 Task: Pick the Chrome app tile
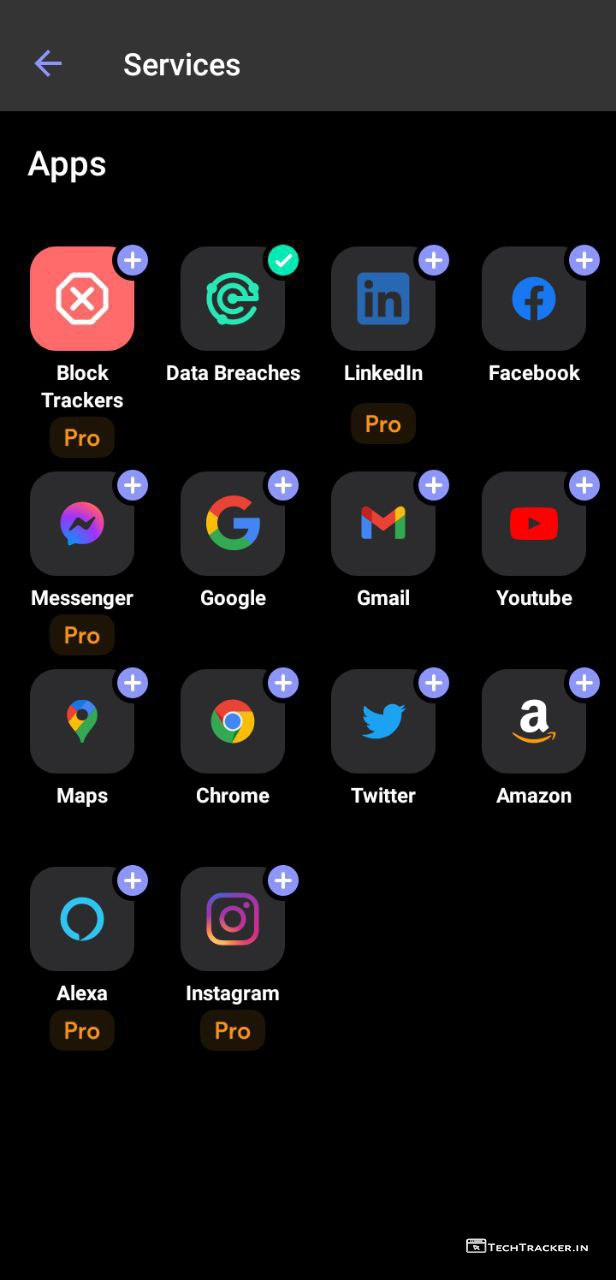(x=233, y=722)
